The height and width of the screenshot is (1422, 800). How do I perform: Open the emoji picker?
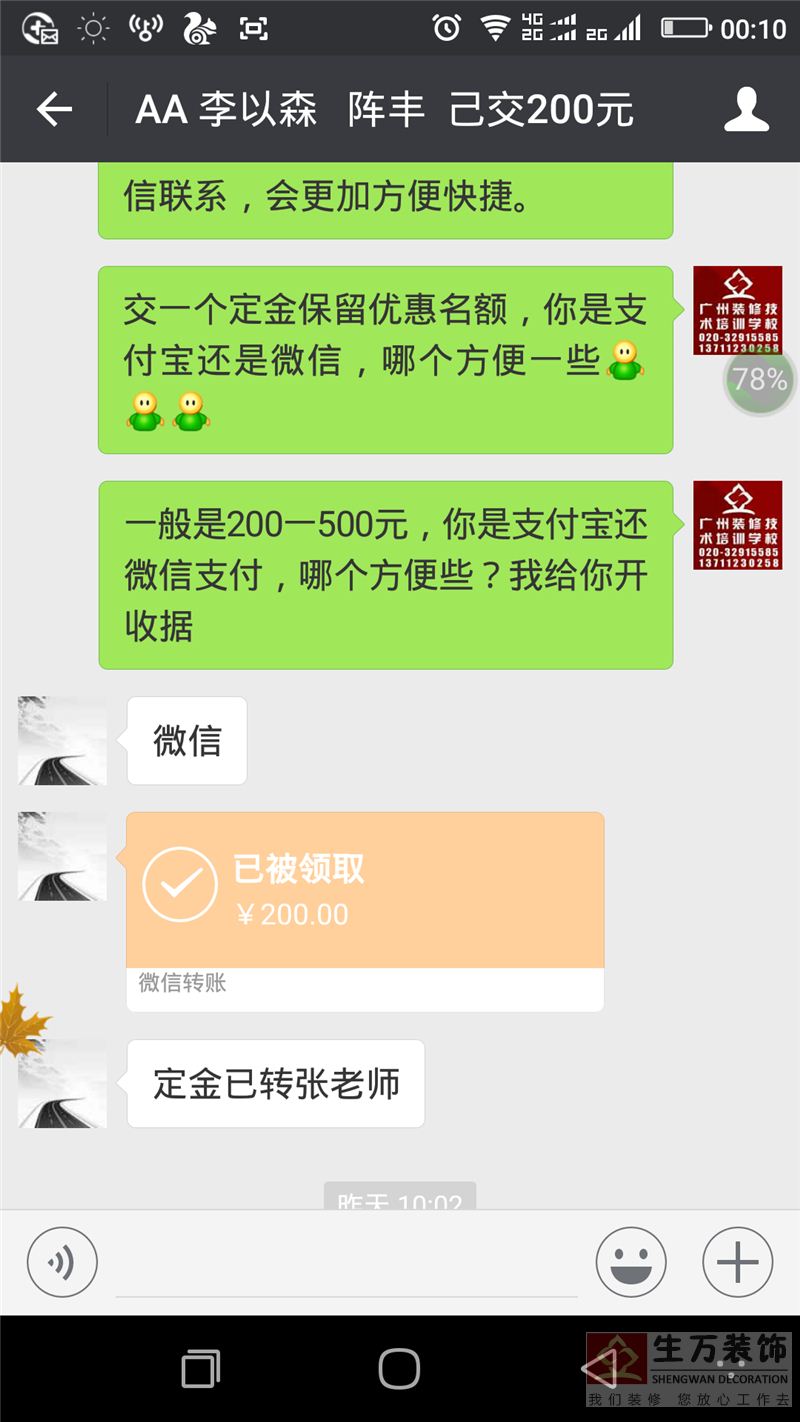[631, 1262]
